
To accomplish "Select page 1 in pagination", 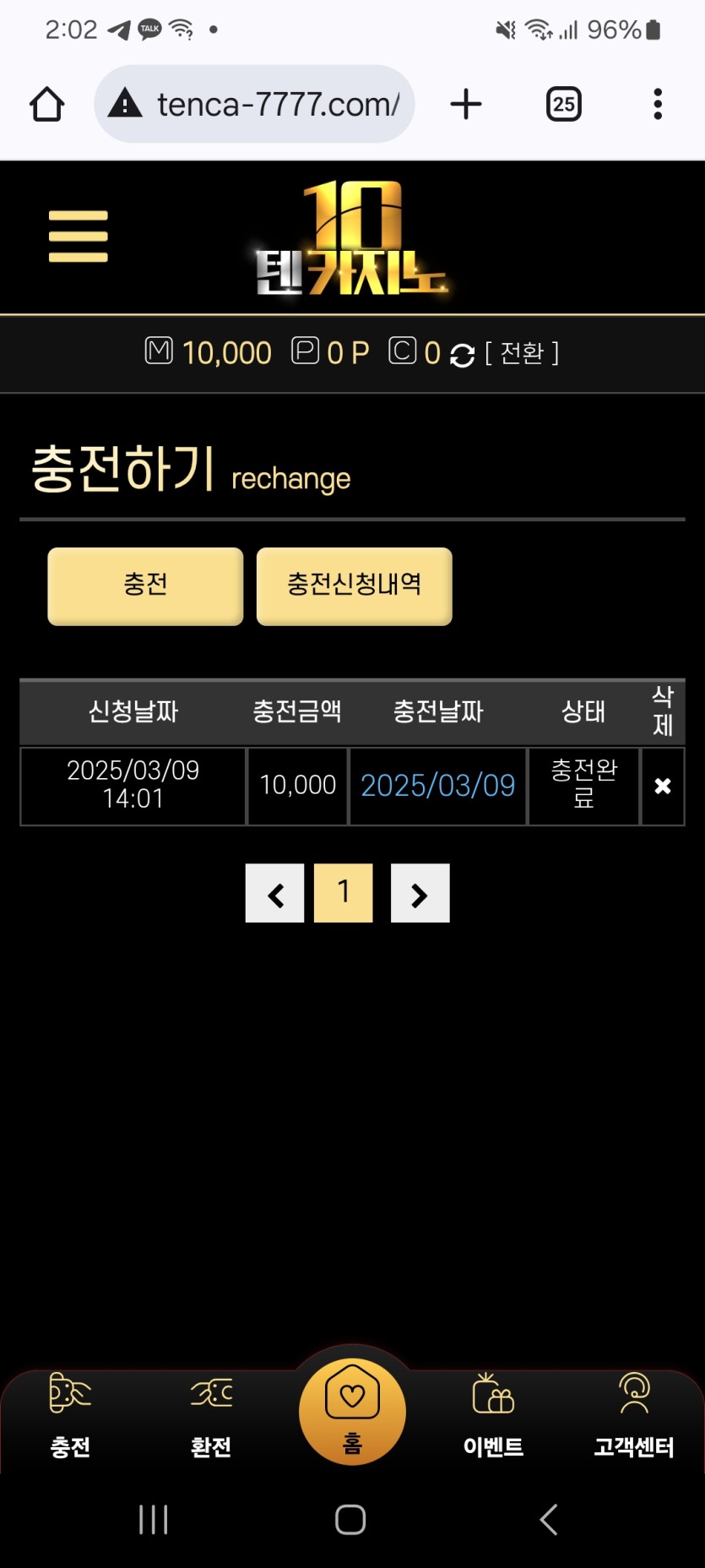I will (344, 893).
